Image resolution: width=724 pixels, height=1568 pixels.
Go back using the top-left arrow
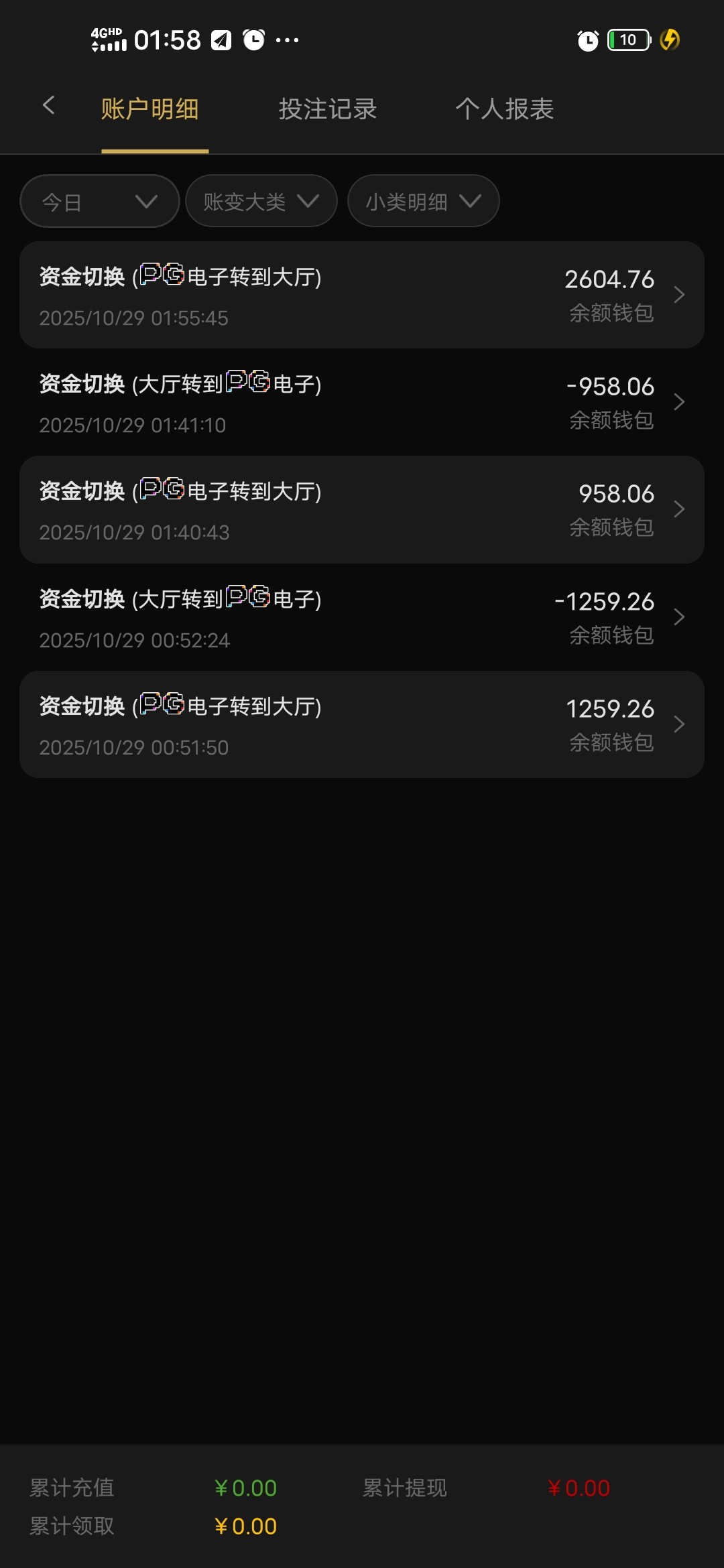[x=48, y=105]
